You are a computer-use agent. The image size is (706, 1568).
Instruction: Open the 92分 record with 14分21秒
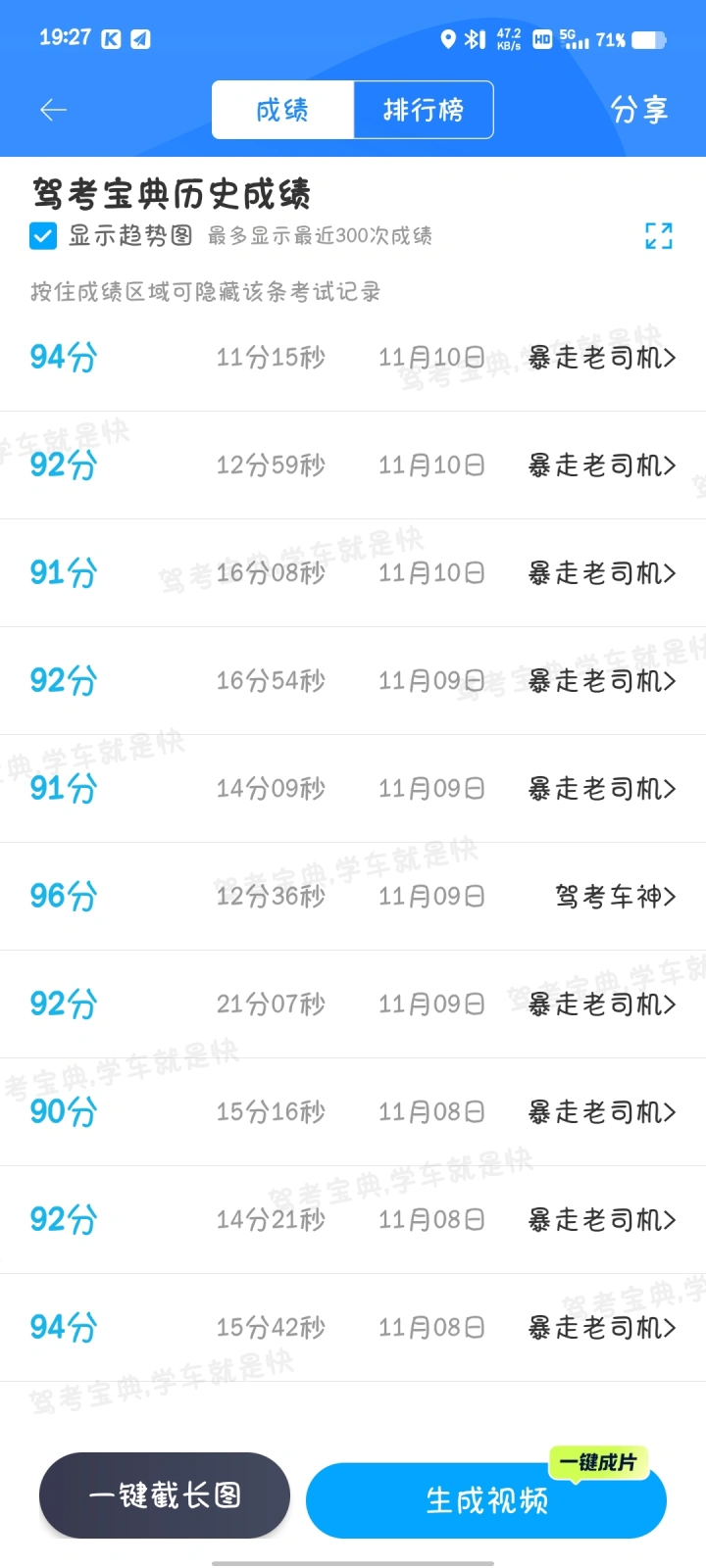[353, 1220]
